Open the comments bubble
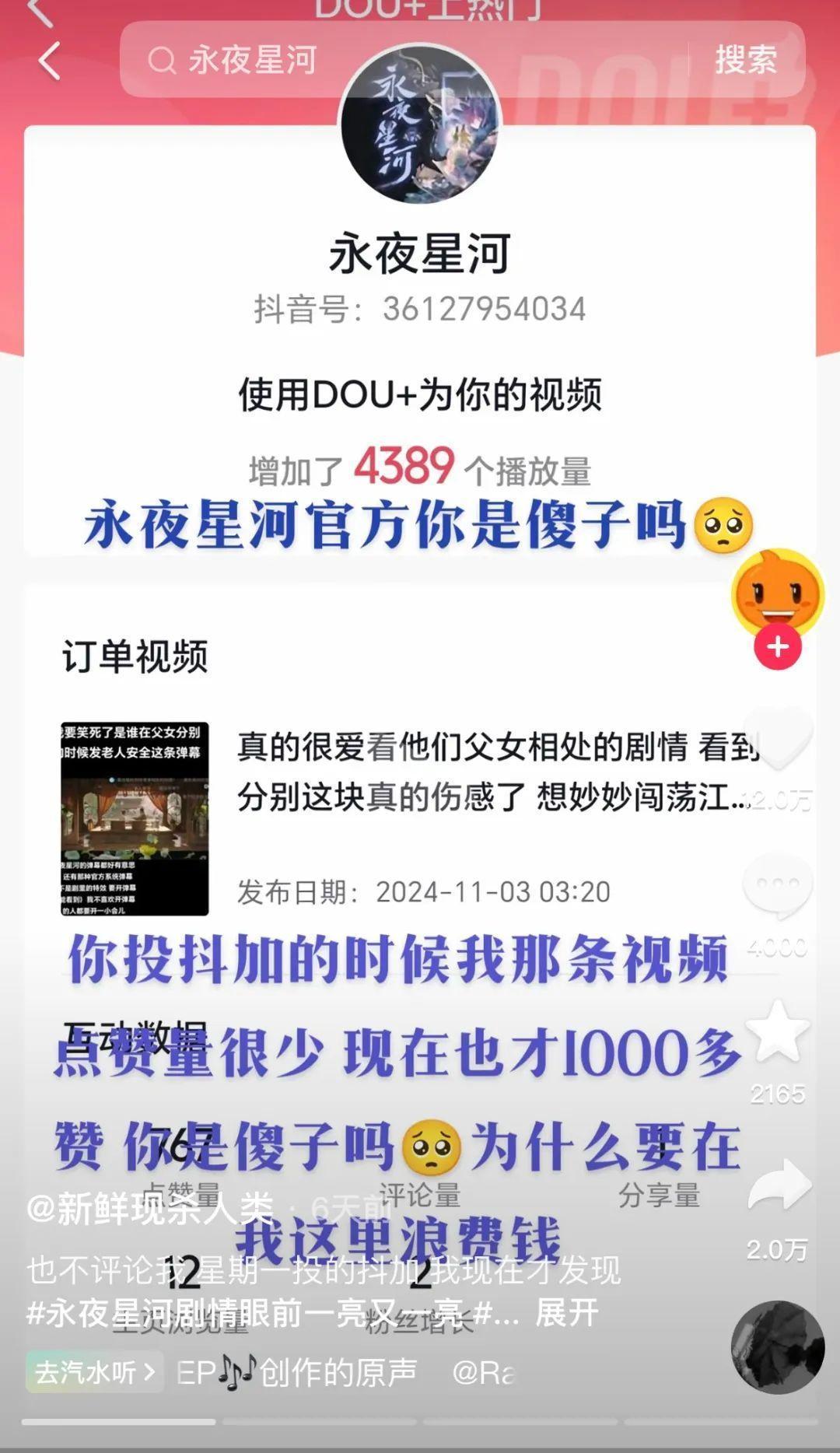Screen dimensions: 840x1453 [x=778, y=887]
